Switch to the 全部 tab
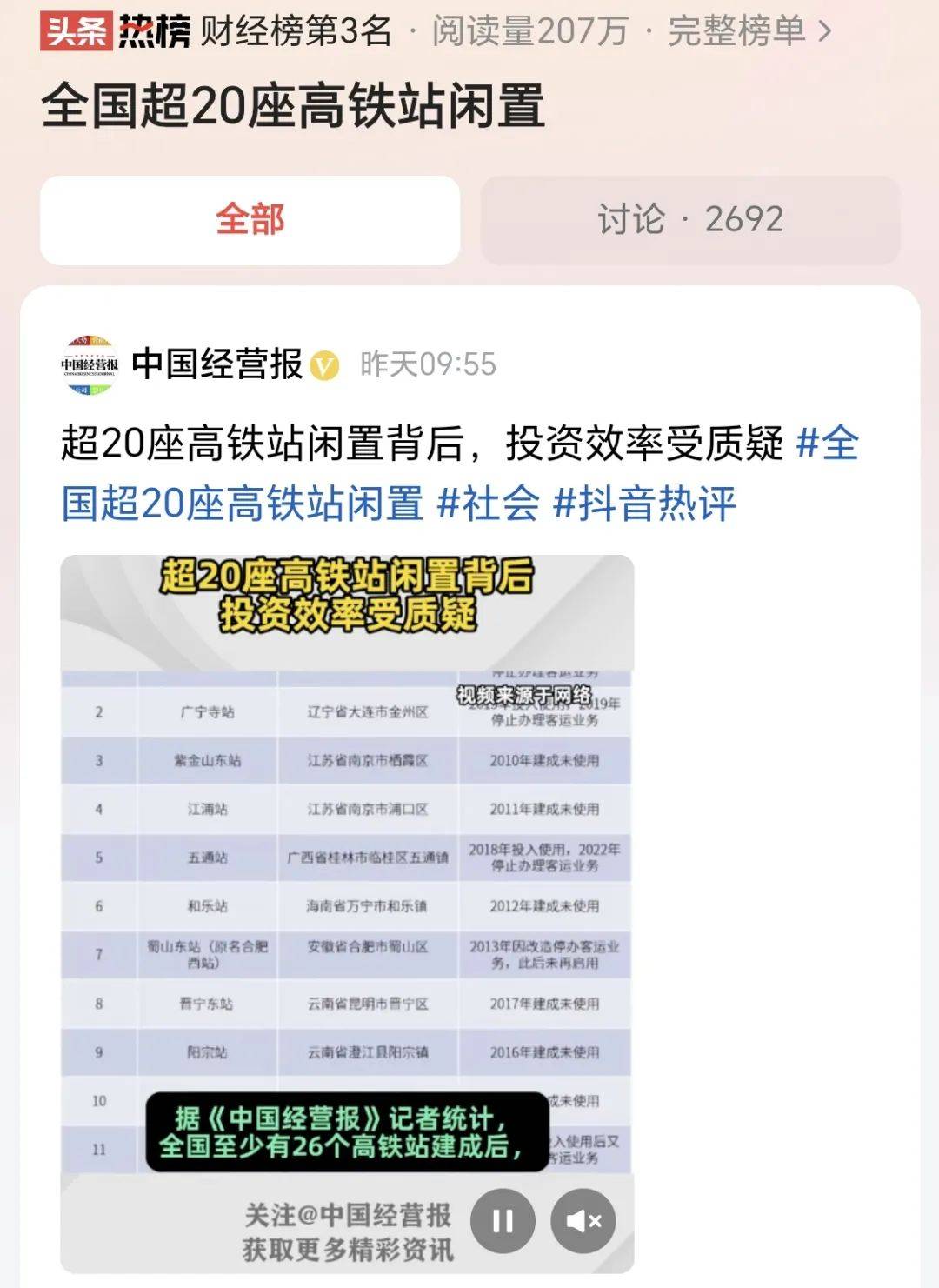Viewport: 939px width, 1288px height. 250,220
